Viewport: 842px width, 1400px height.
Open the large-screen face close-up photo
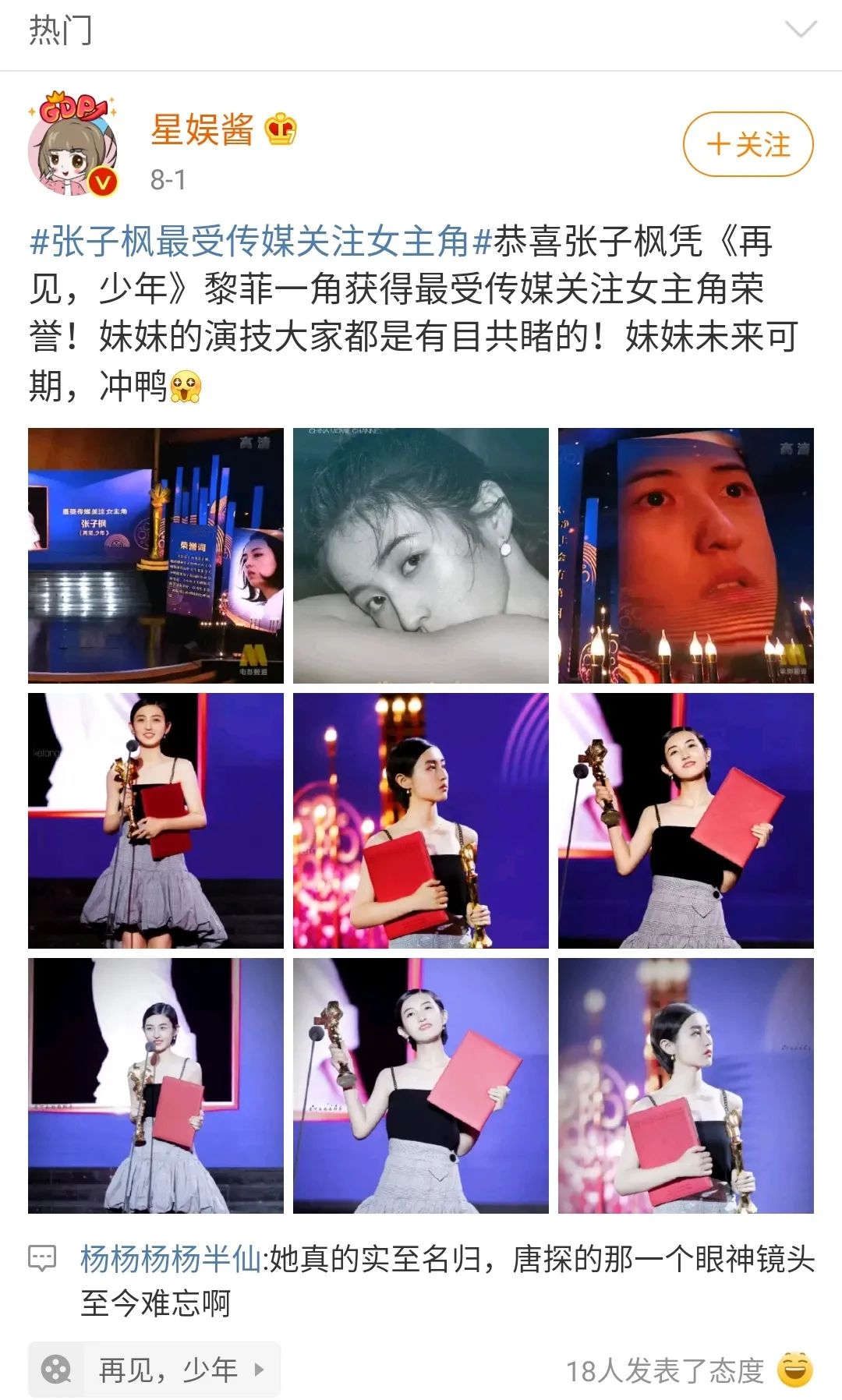coord(686,556)
